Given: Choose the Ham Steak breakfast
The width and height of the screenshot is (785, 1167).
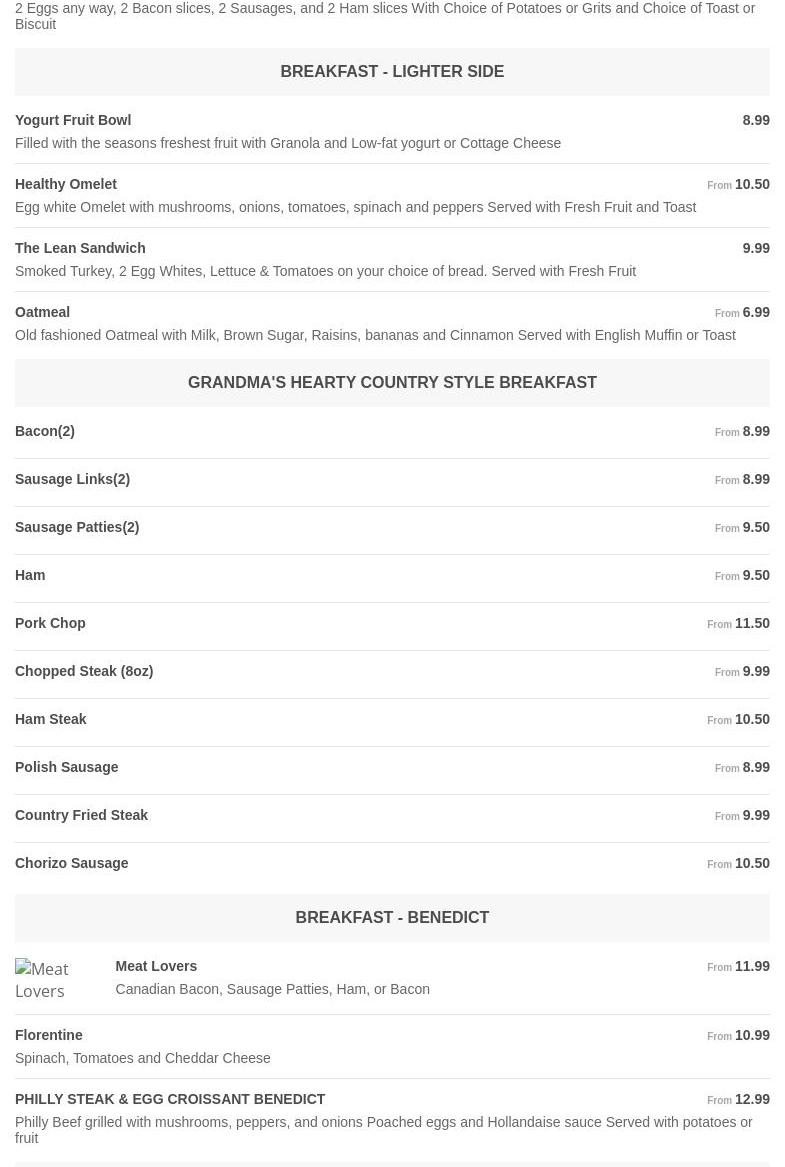Looking at the screenshot, I should (x=51, y=719).
